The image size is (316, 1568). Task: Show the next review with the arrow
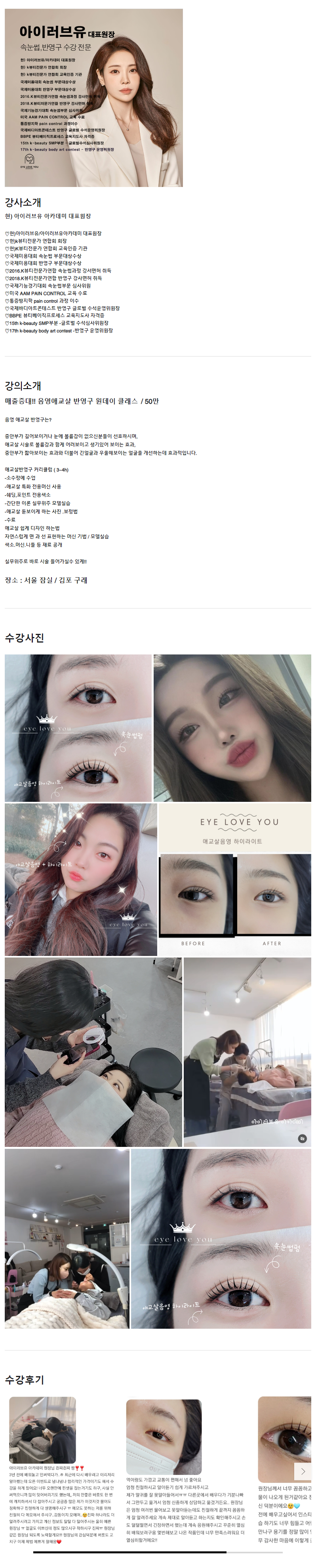pyautogui.click(x=303, y=1471)
